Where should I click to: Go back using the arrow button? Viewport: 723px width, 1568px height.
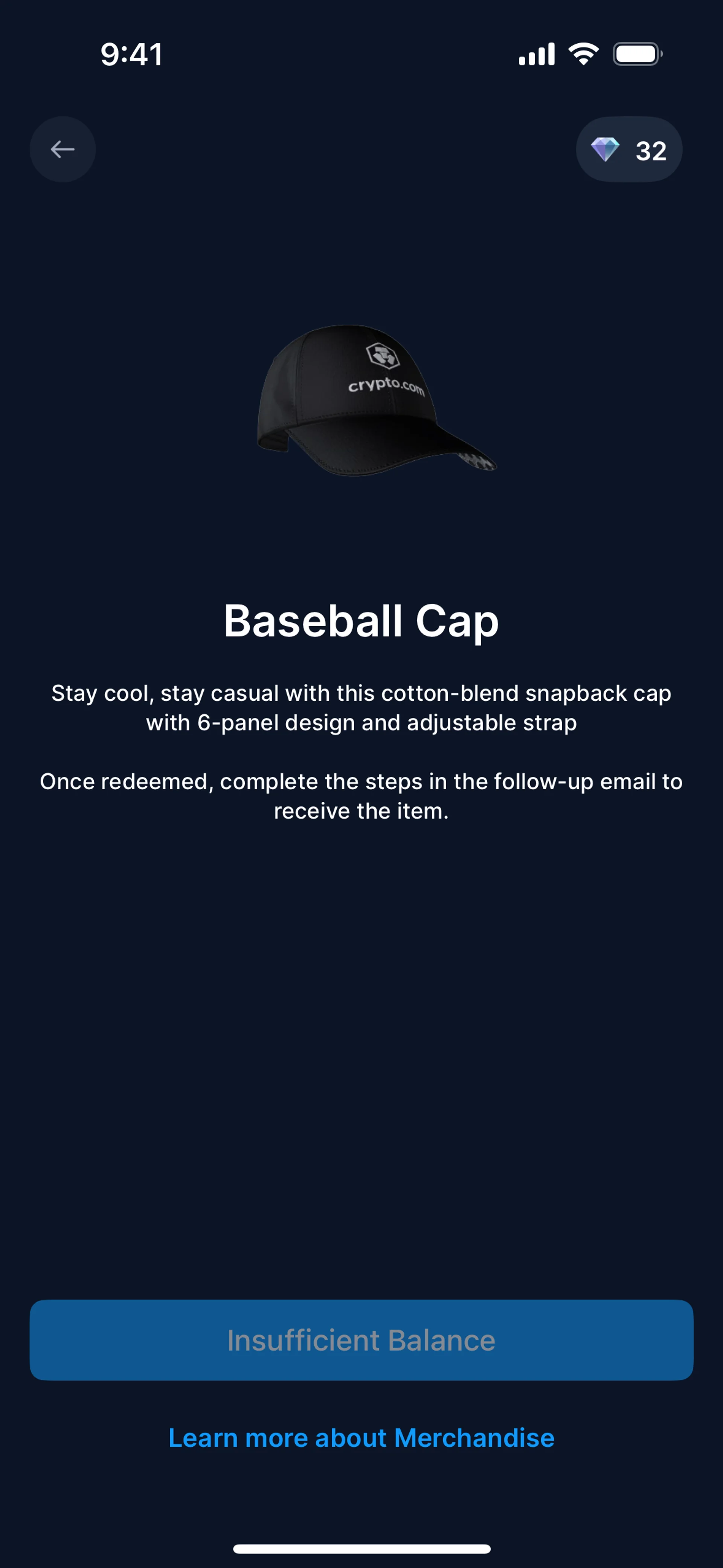[63, 149]
